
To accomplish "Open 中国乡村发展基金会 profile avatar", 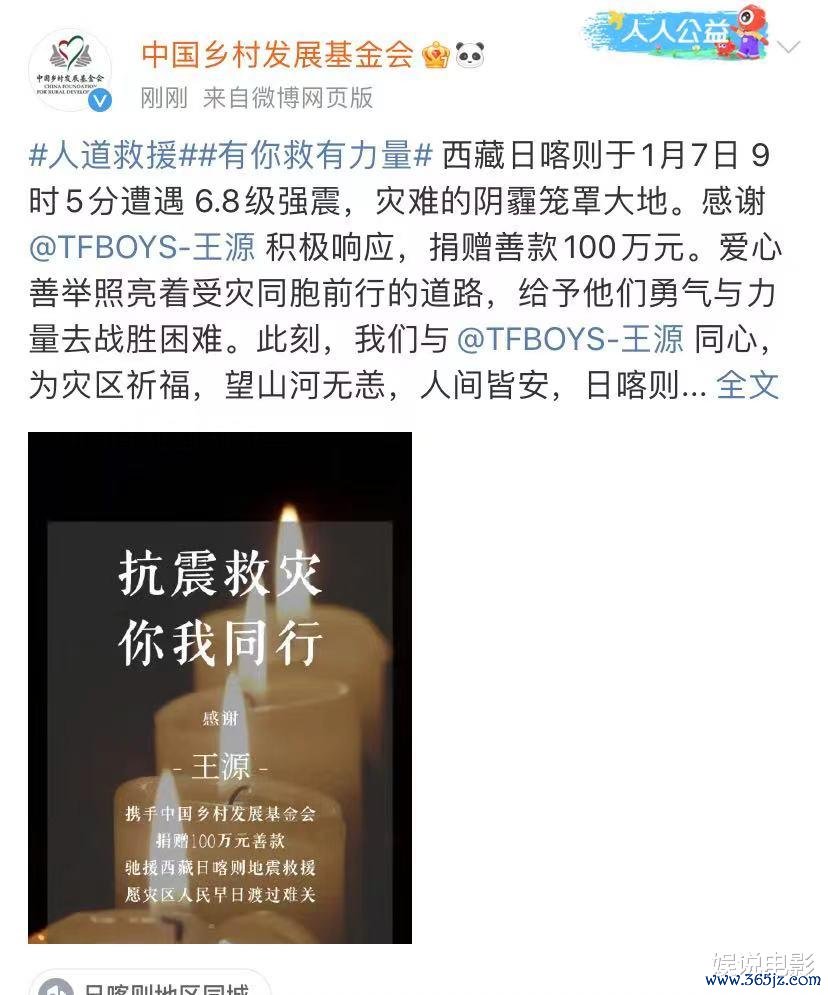I will [x=69, y=69].
